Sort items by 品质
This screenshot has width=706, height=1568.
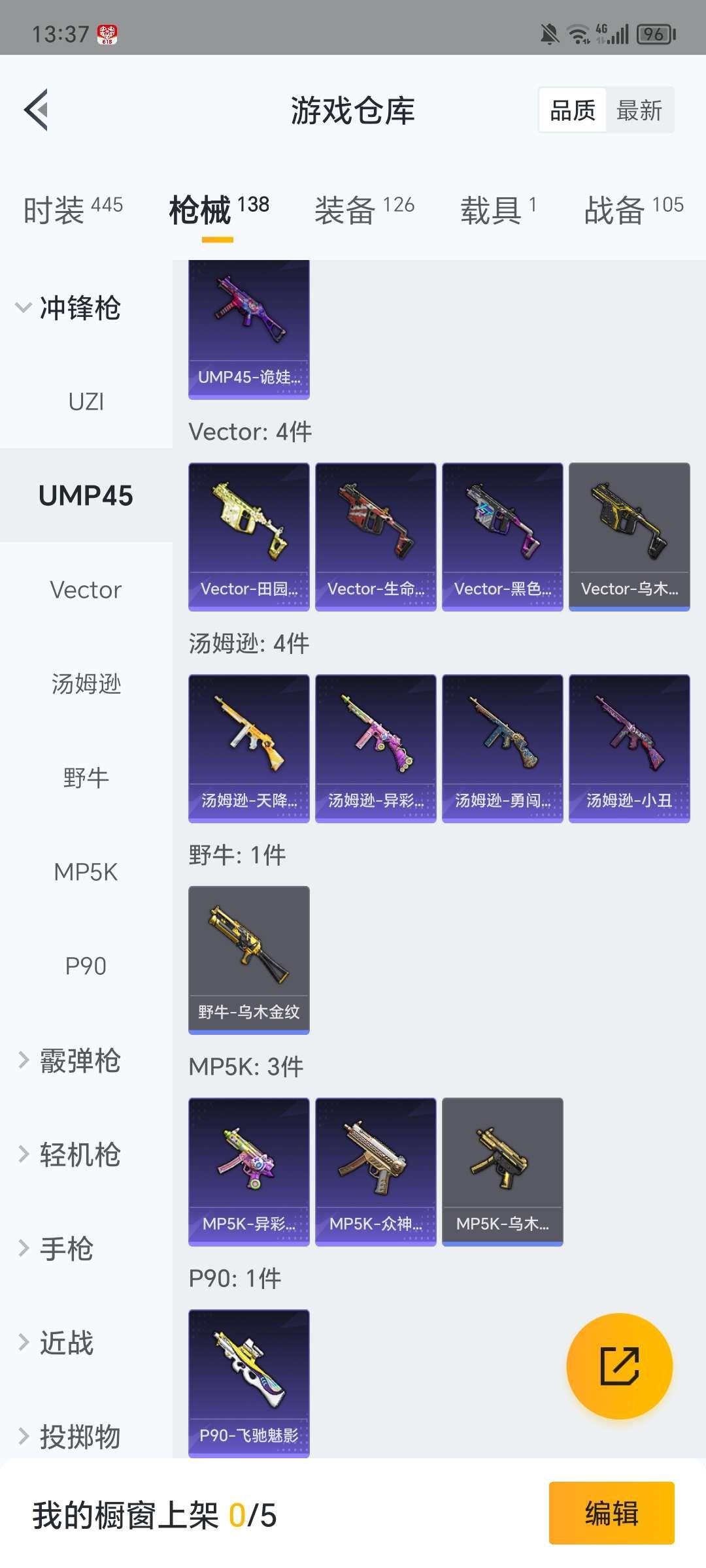pos(573,110)
